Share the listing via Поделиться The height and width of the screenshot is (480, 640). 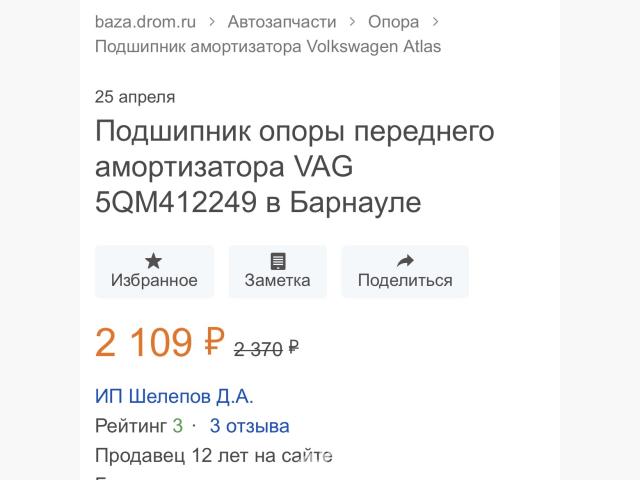point(405,270)
